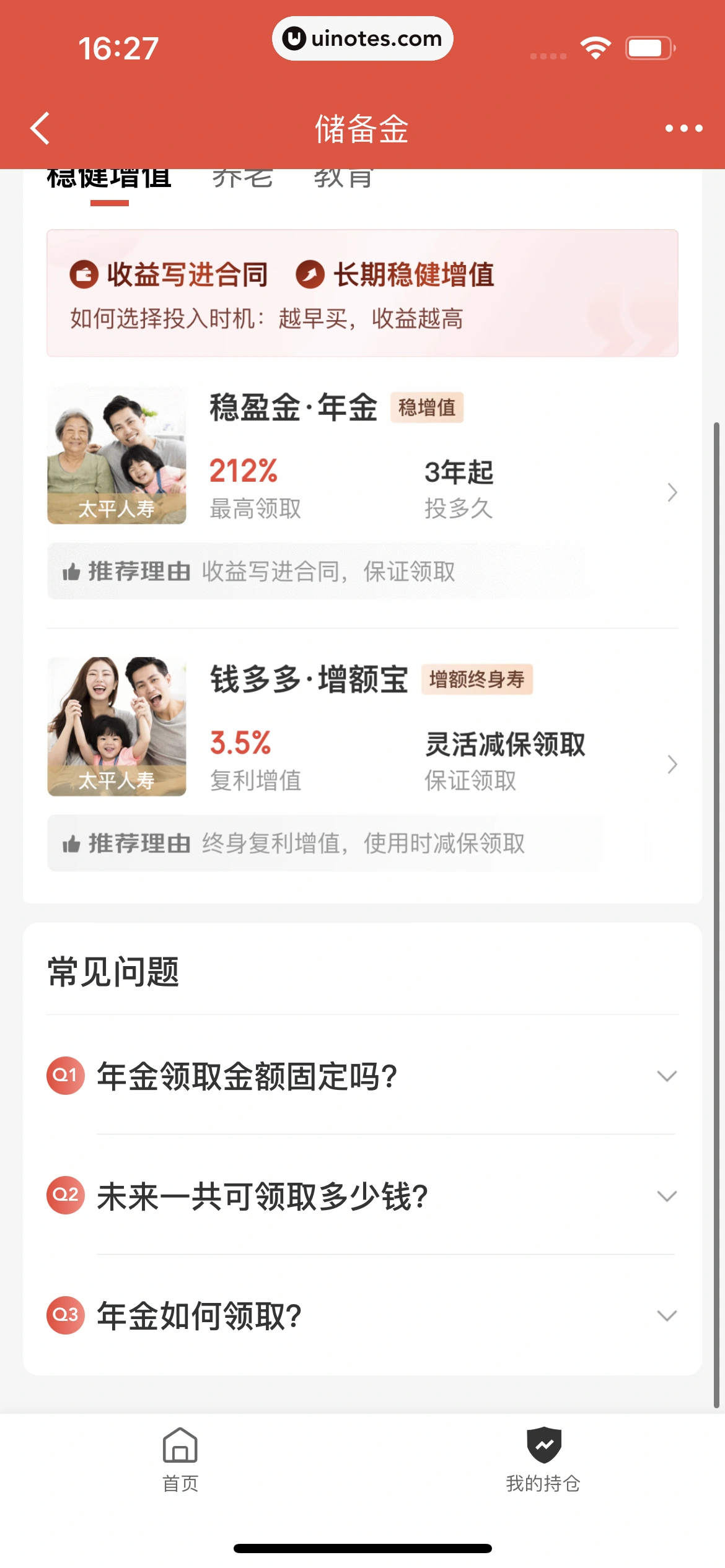Switch to the 教育 tab
725x1568 pixels.
pyautogui.click(x=343, y=179)
